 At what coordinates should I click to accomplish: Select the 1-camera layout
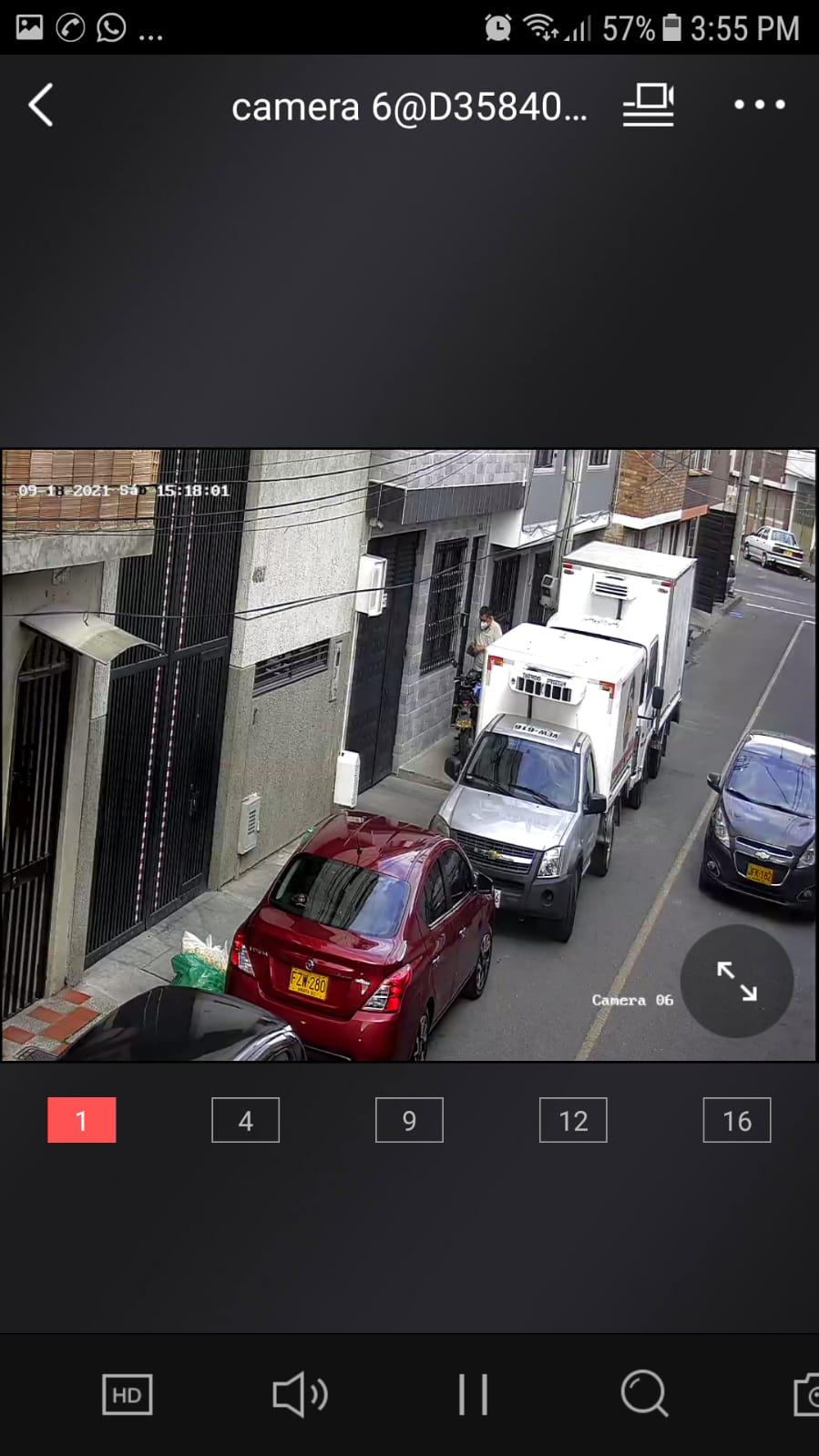pos(82,1120)
